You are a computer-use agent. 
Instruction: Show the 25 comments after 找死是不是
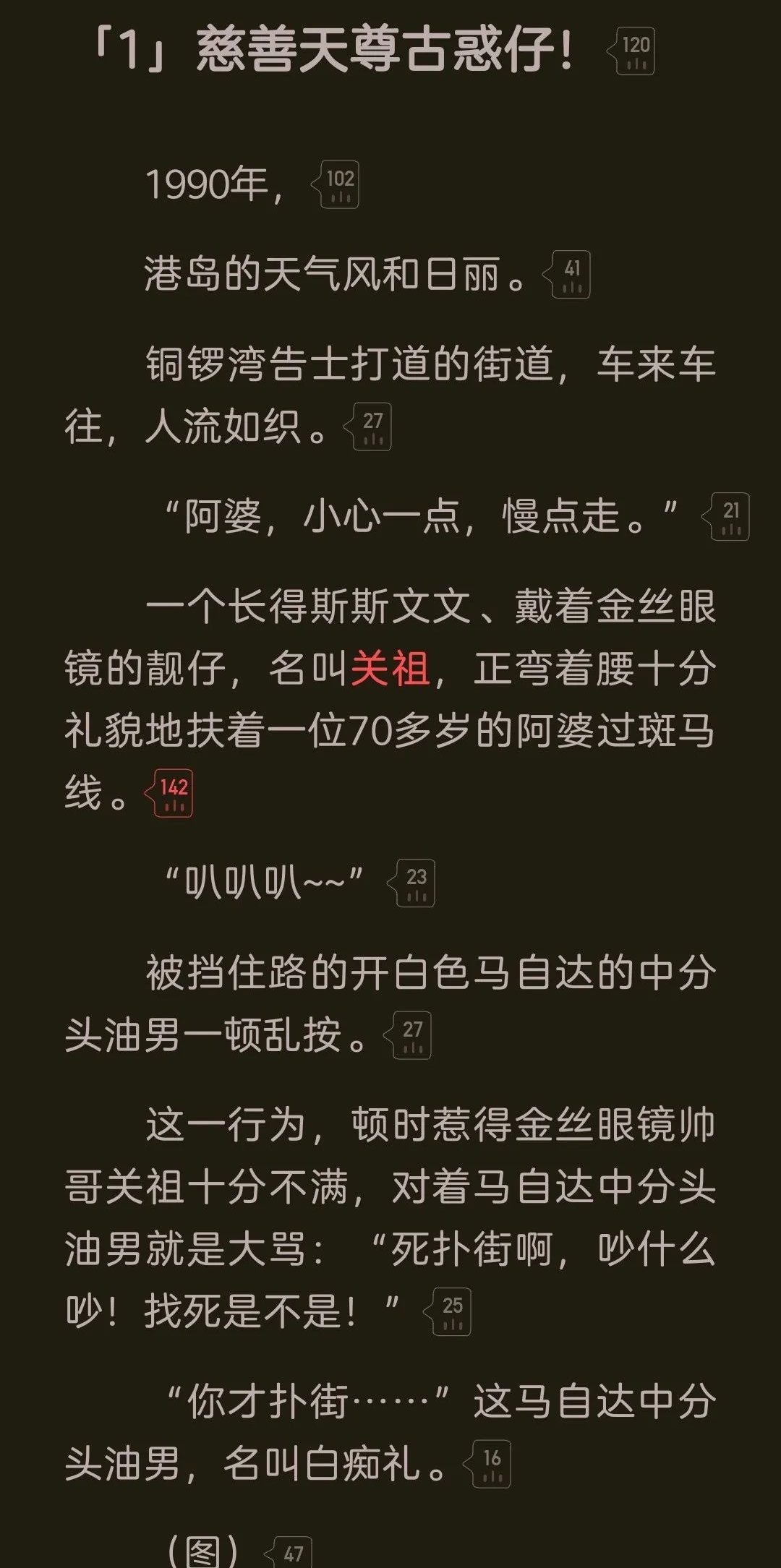point(451,1312)
